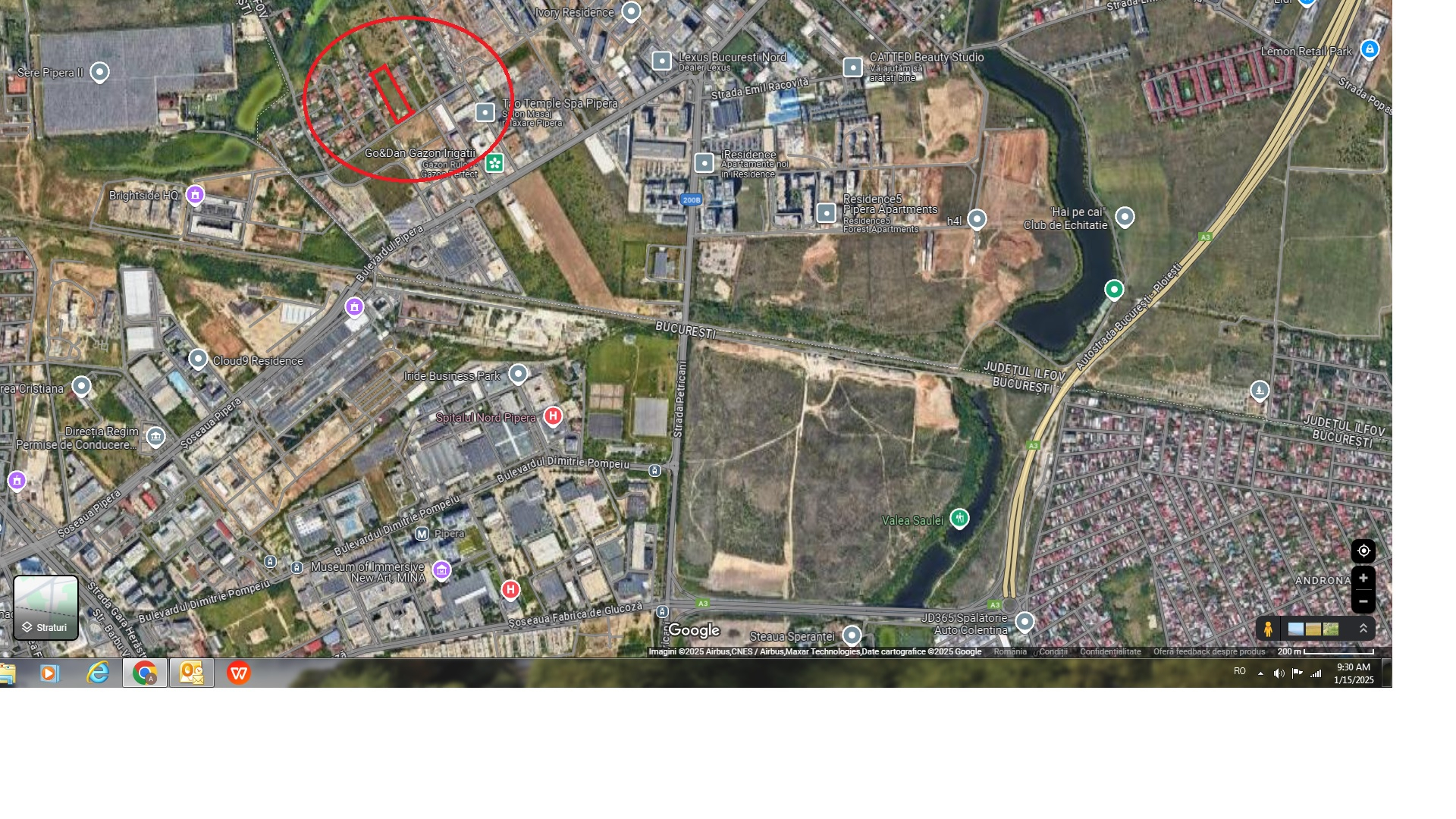
Task: Open the Condiții terms link
Action: coord(1053,652)
